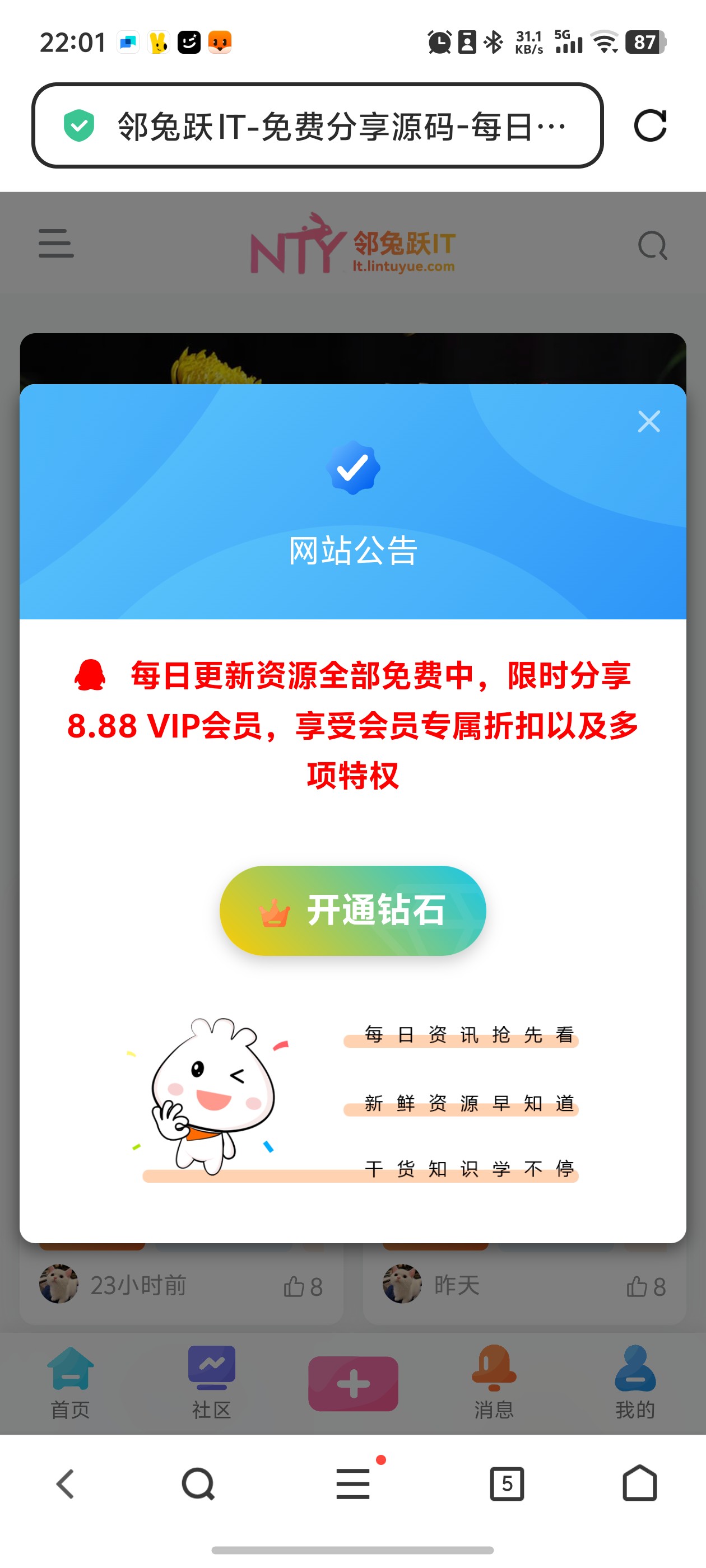Go back using the browser back arrow

pos(65,1483)
